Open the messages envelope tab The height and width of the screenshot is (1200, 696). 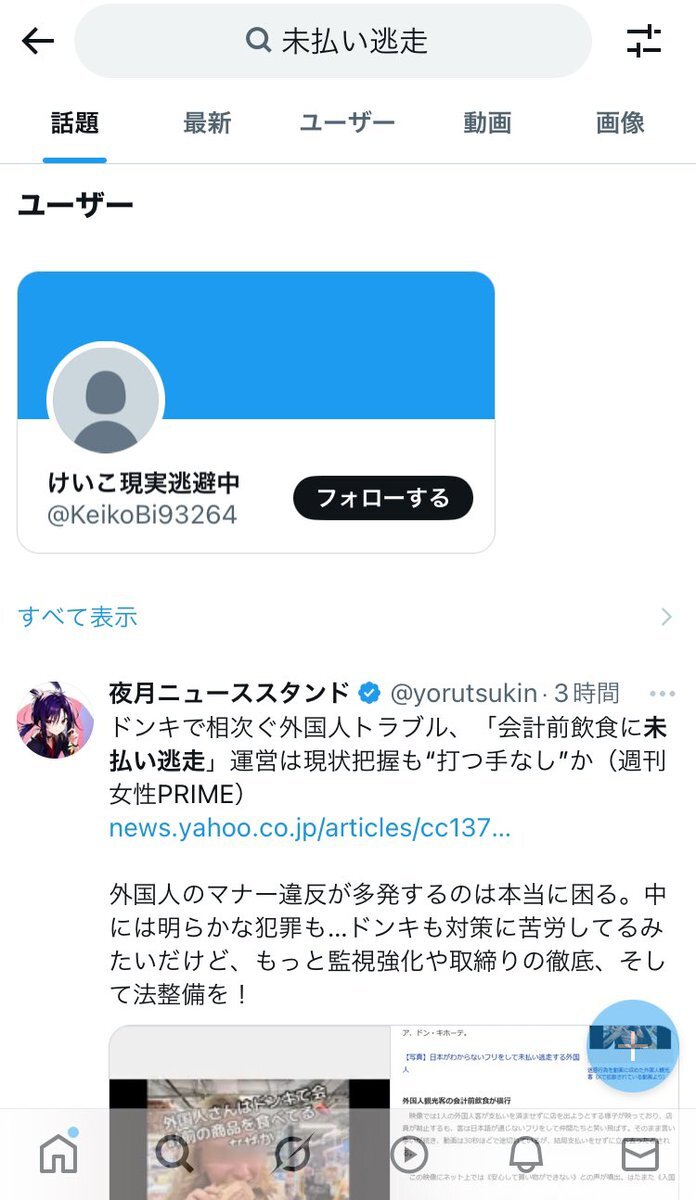(x=640, y=1154)
